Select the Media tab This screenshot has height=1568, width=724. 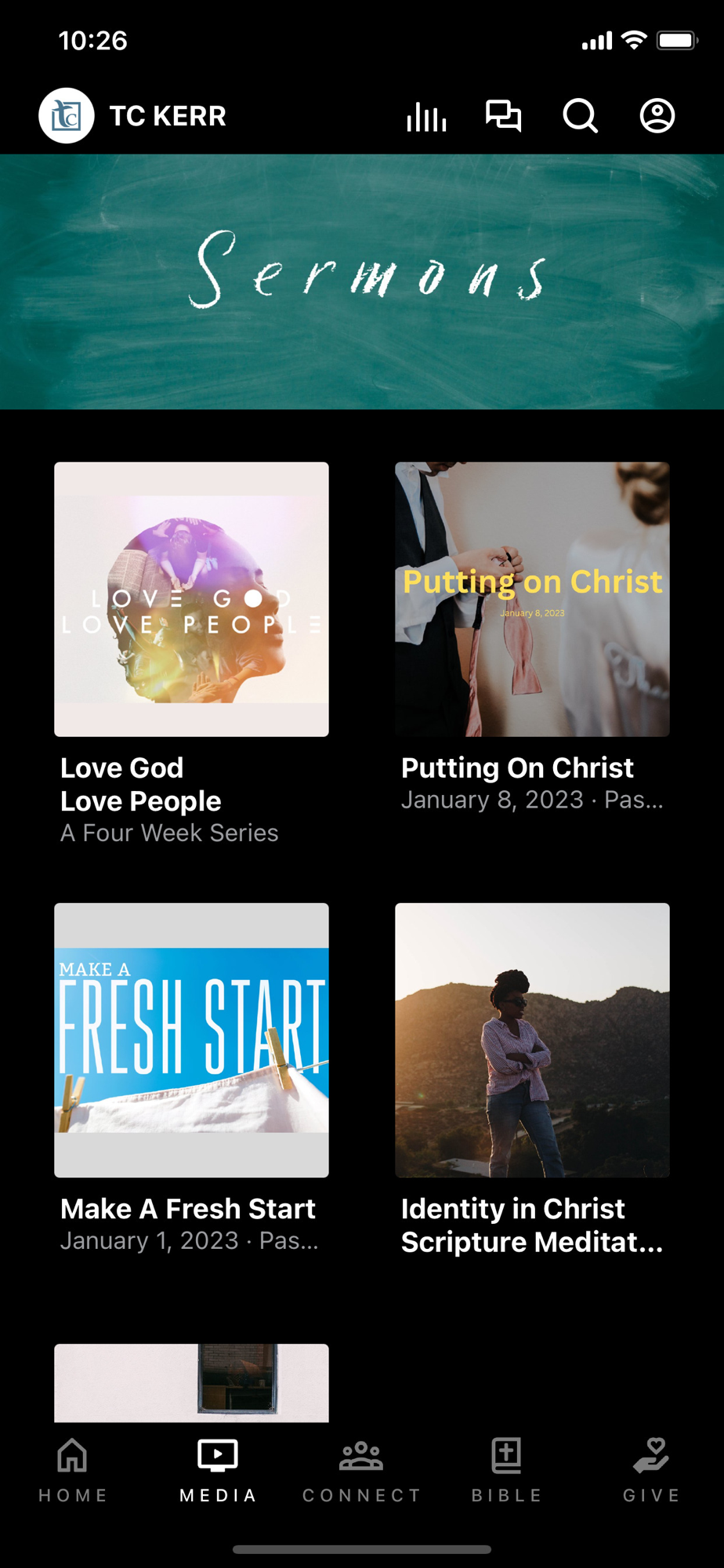pos(218,1470)
